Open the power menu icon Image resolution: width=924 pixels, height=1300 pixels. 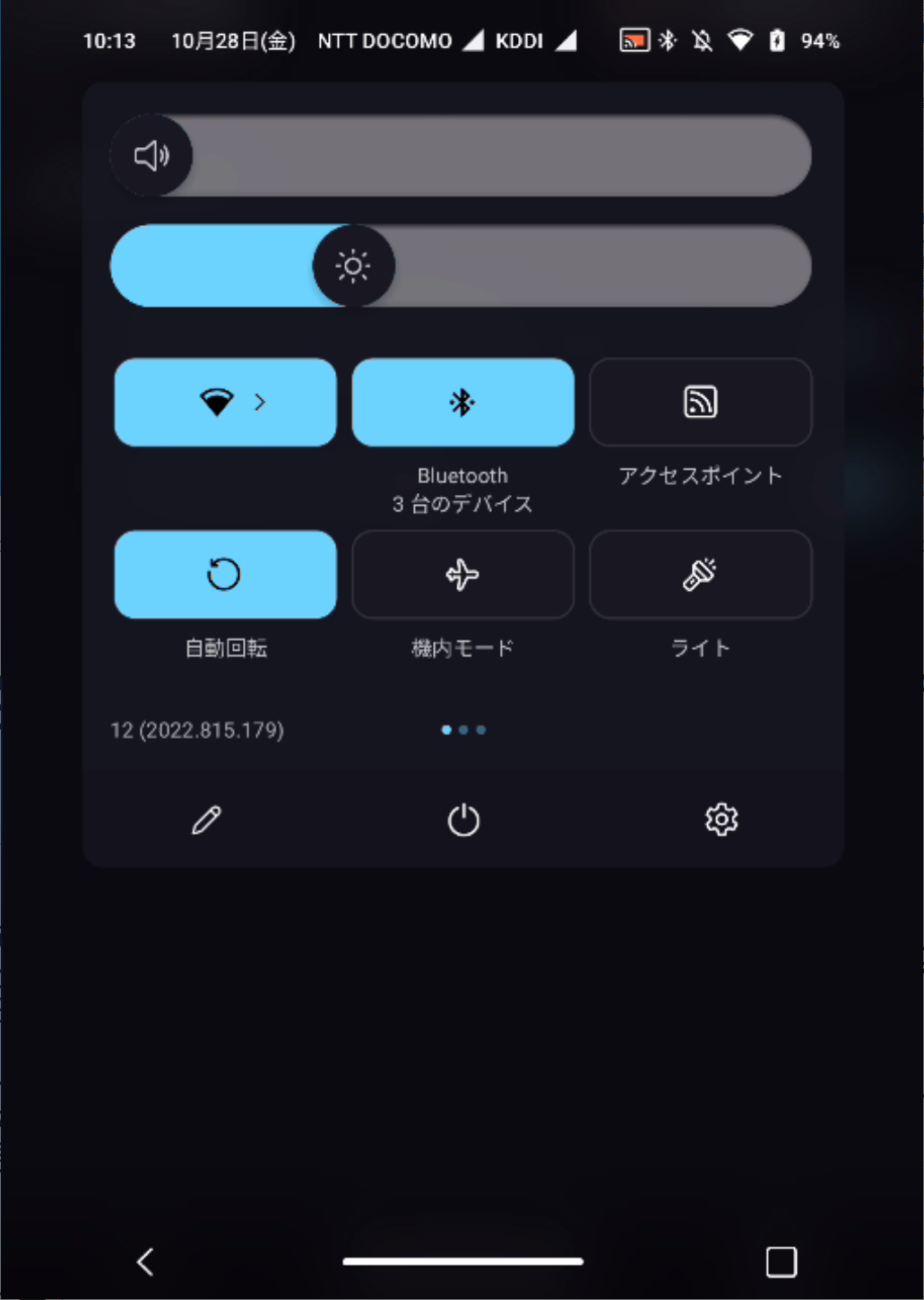(x=462, y=819)
